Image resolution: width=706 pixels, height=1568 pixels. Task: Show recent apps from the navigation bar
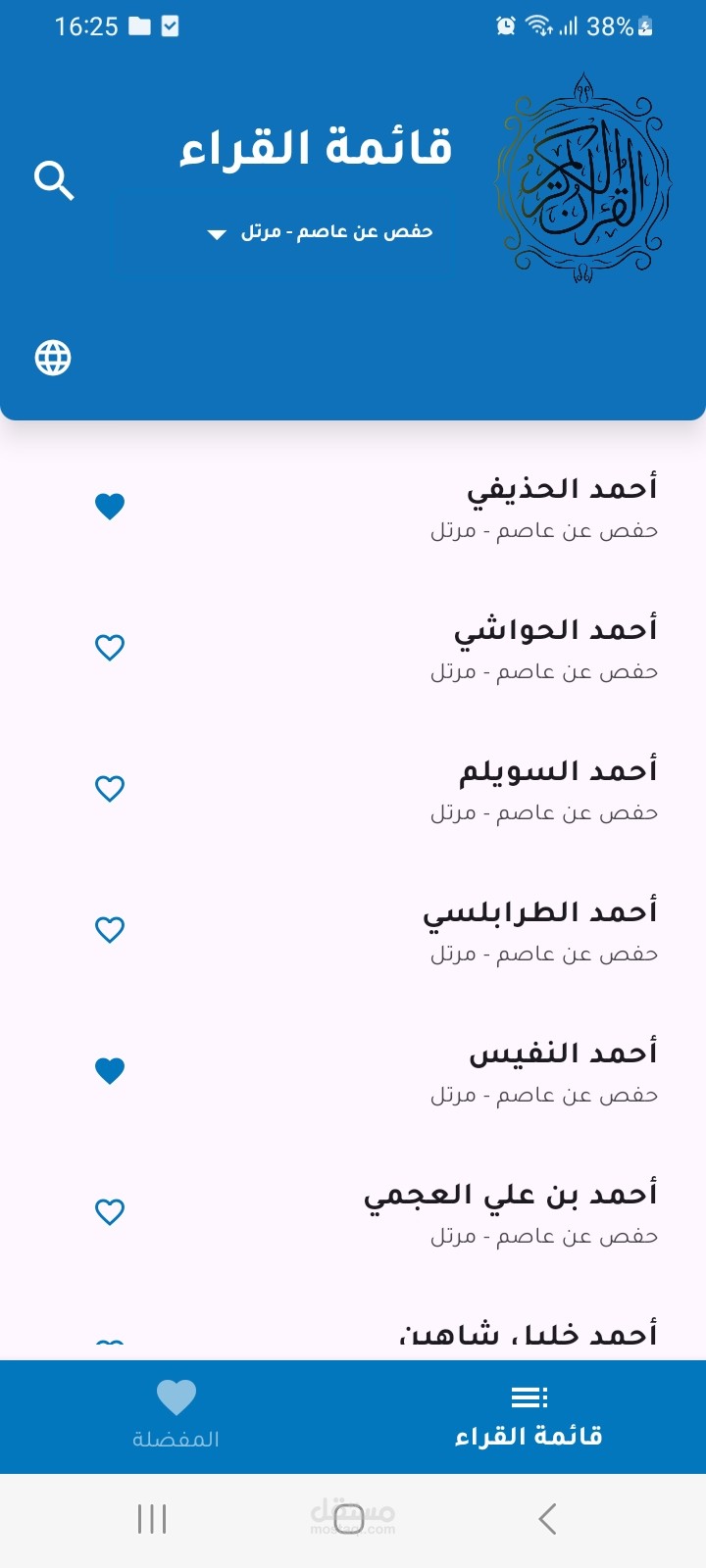[152, 1519]
